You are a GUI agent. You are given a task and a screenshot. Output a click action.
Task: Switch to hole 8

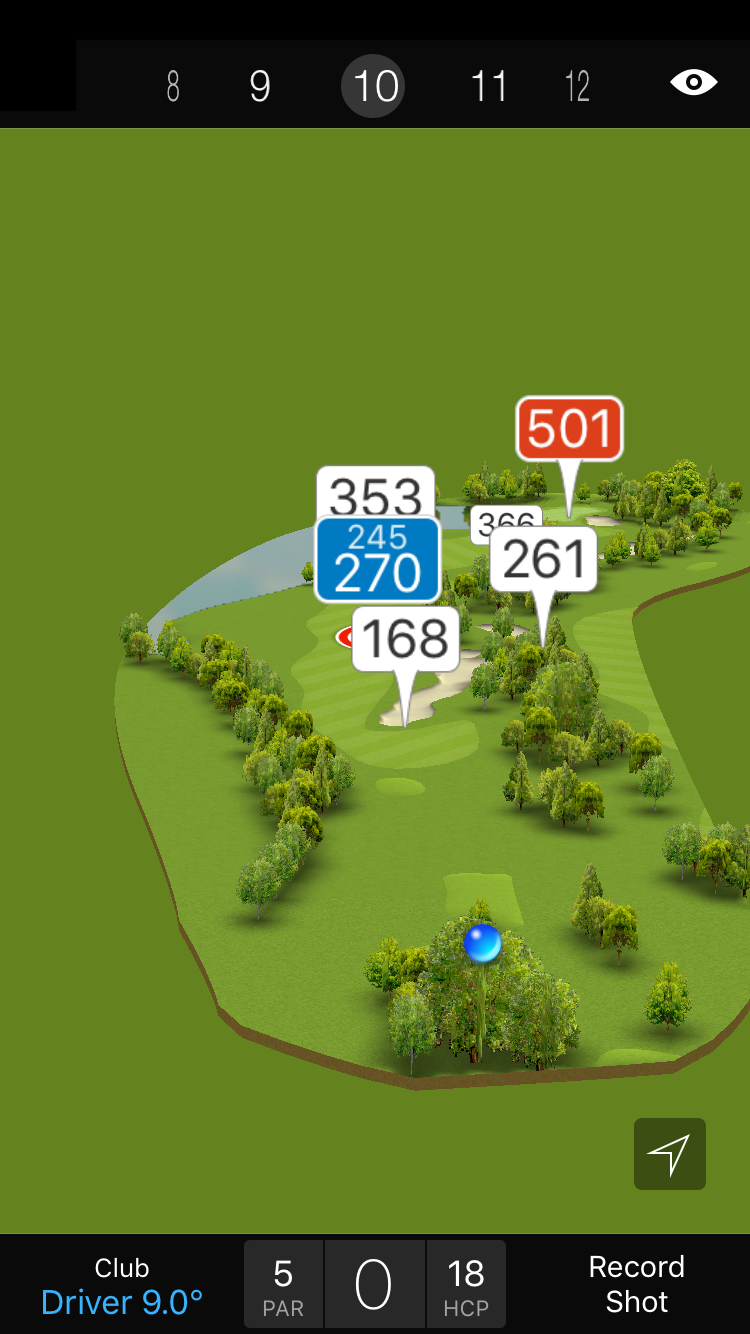coord(173,87)
